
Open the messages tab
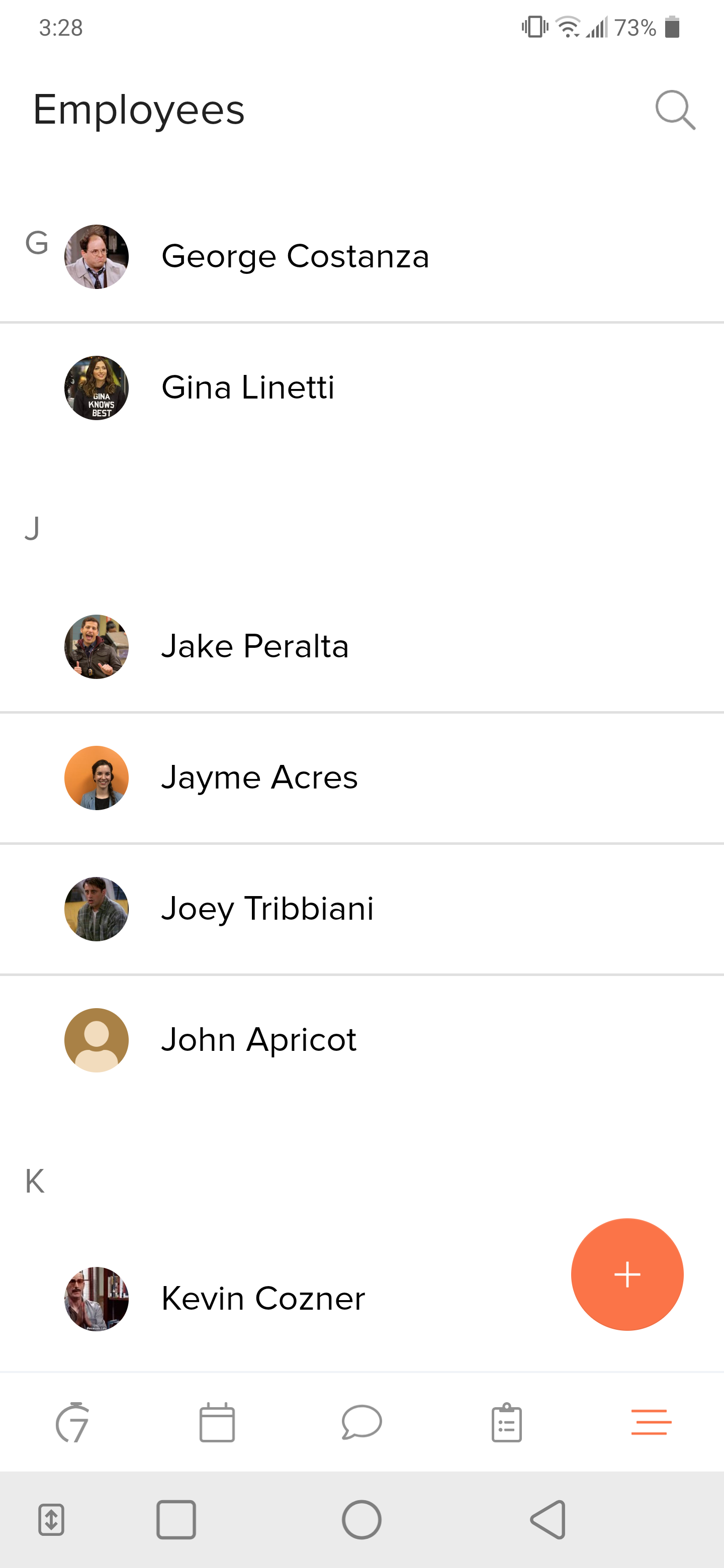361,1423
